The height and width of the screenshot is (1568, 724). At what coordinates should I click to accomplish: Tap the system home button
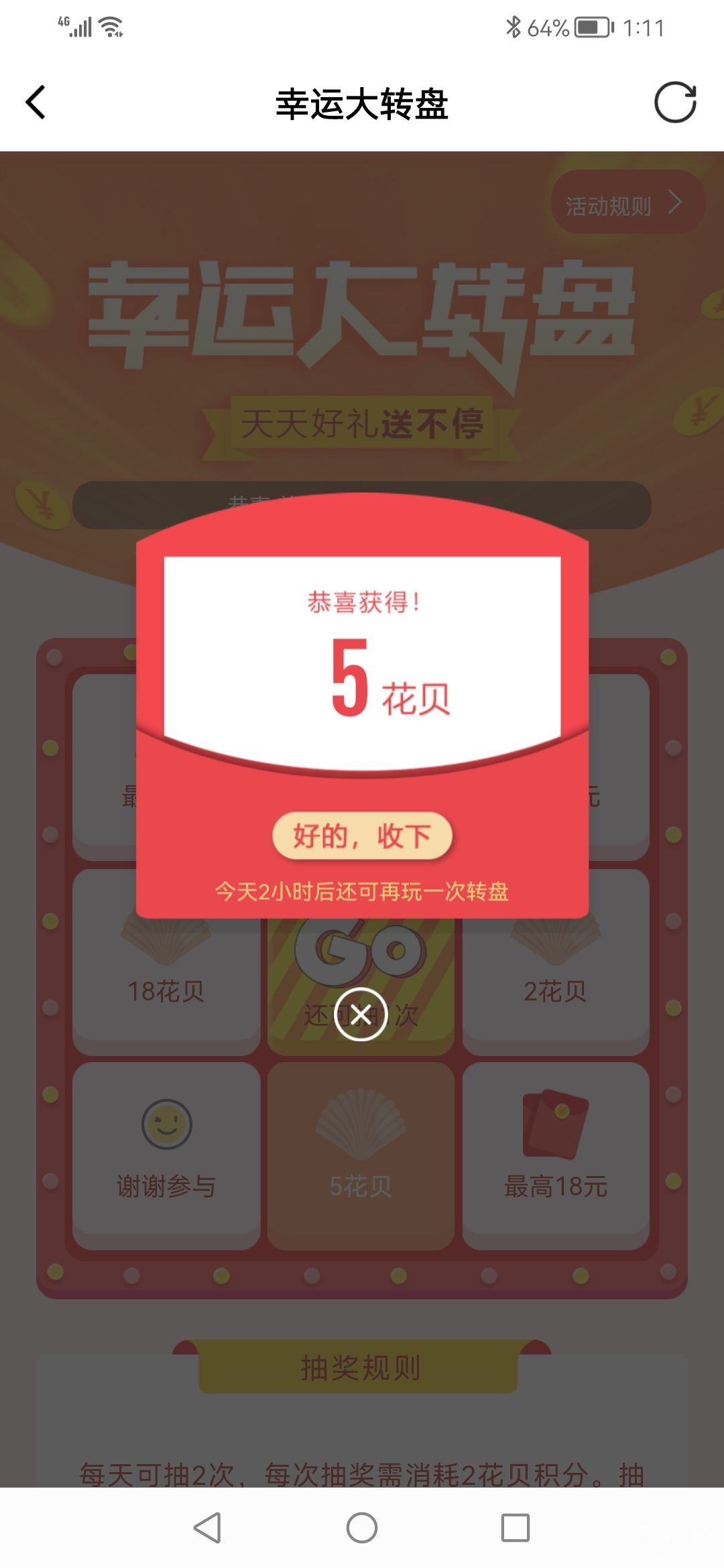(x=362, y=1528)
